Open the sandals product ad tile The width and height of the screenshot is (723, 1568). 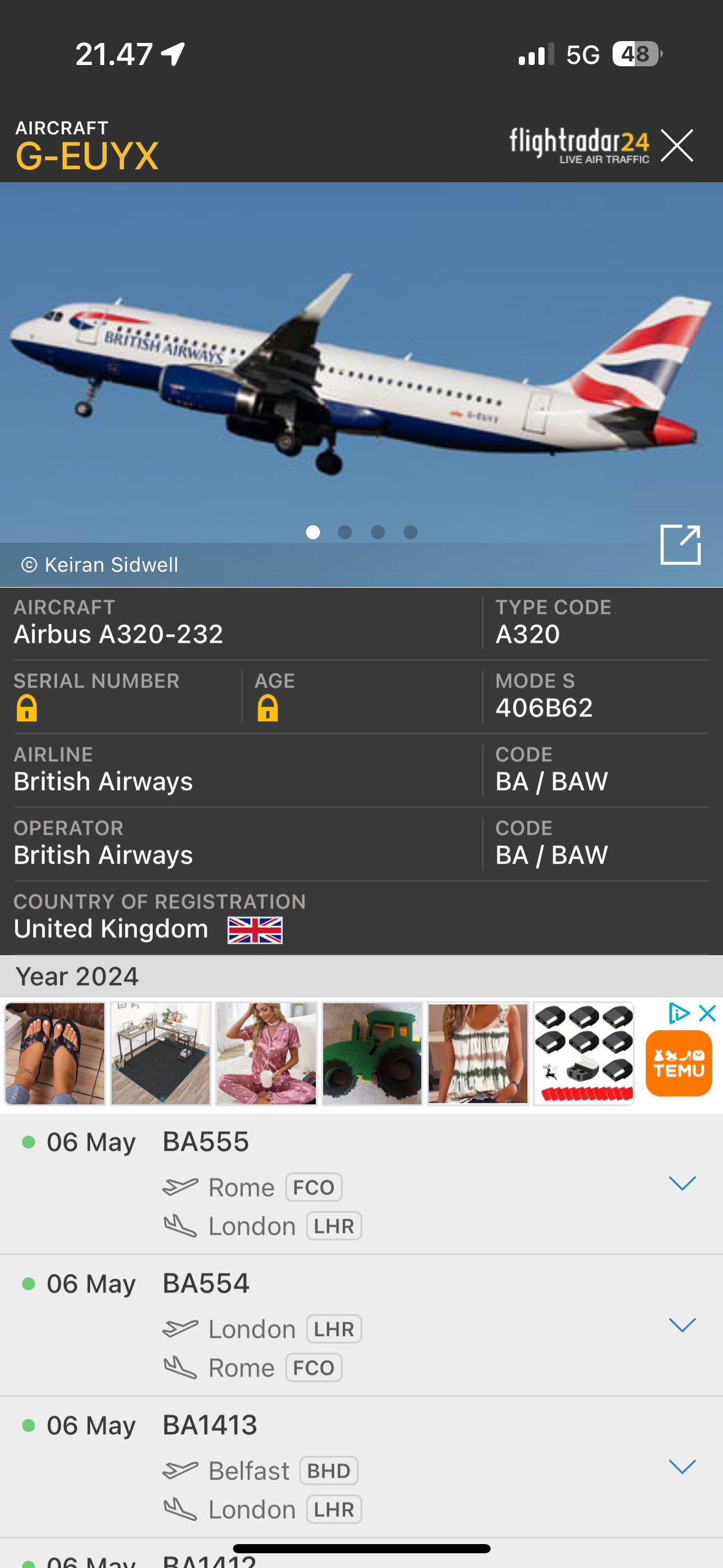(x=55, y=1053)
